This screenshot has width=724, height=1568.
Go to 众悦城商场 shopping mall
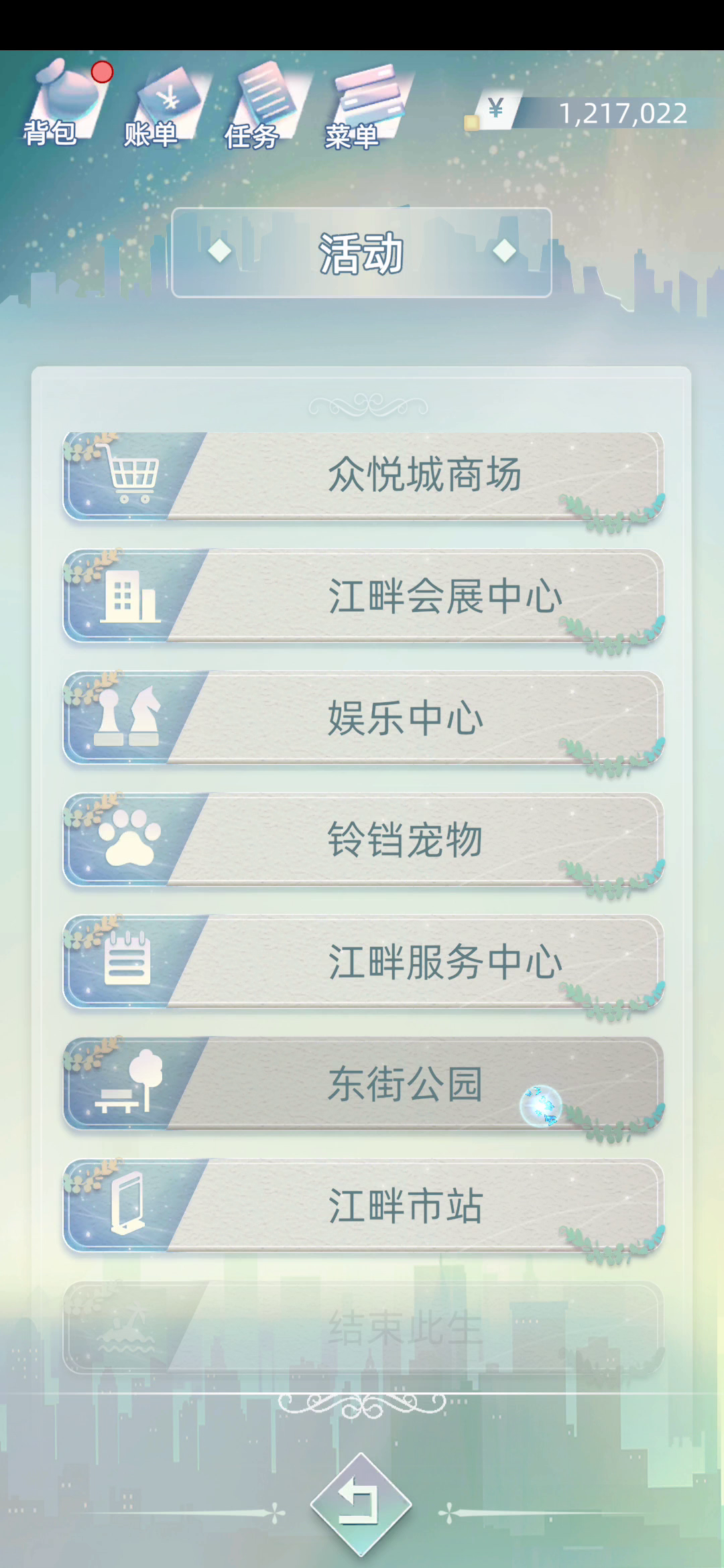[363, 476]
